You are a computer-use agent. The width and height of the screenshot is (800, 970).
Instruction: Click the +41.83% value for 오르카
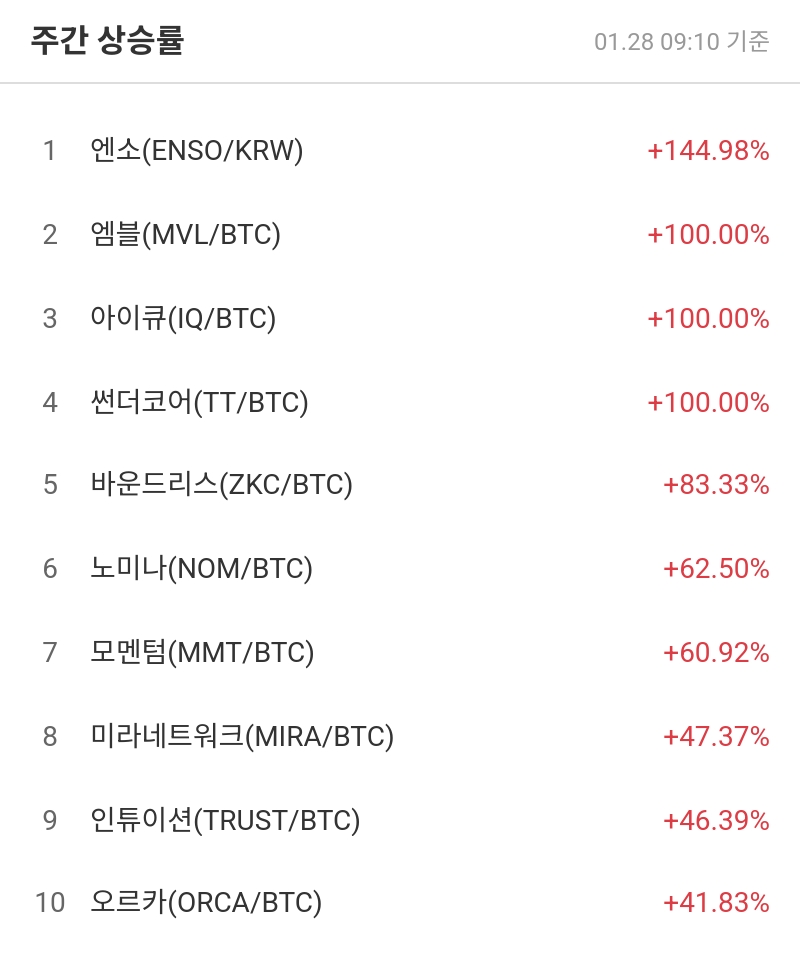[716, 903]
